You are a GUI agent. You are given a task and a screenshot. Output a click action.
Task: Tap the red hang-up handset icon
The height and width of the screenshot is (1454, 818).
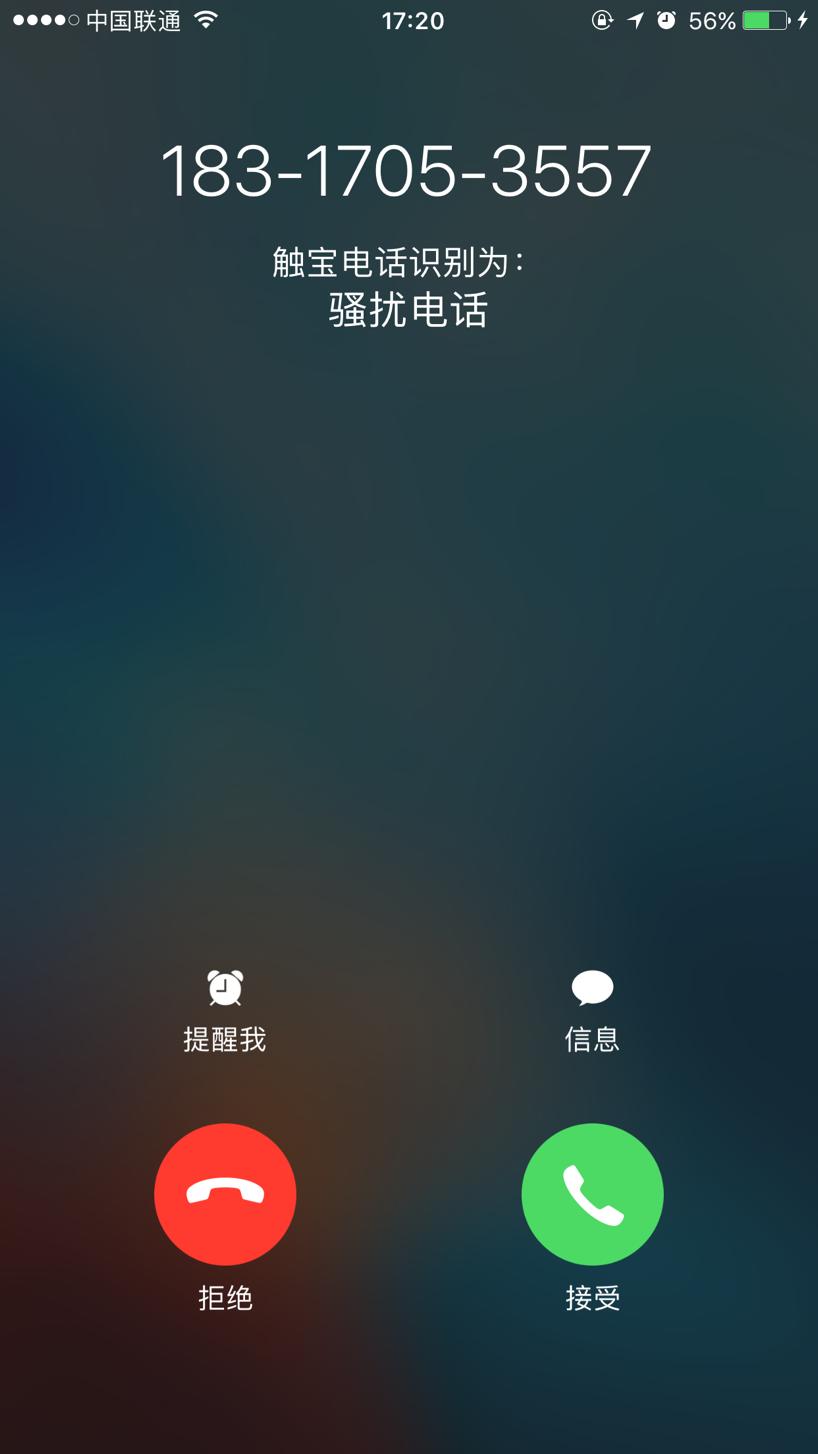coord(225,1193)
